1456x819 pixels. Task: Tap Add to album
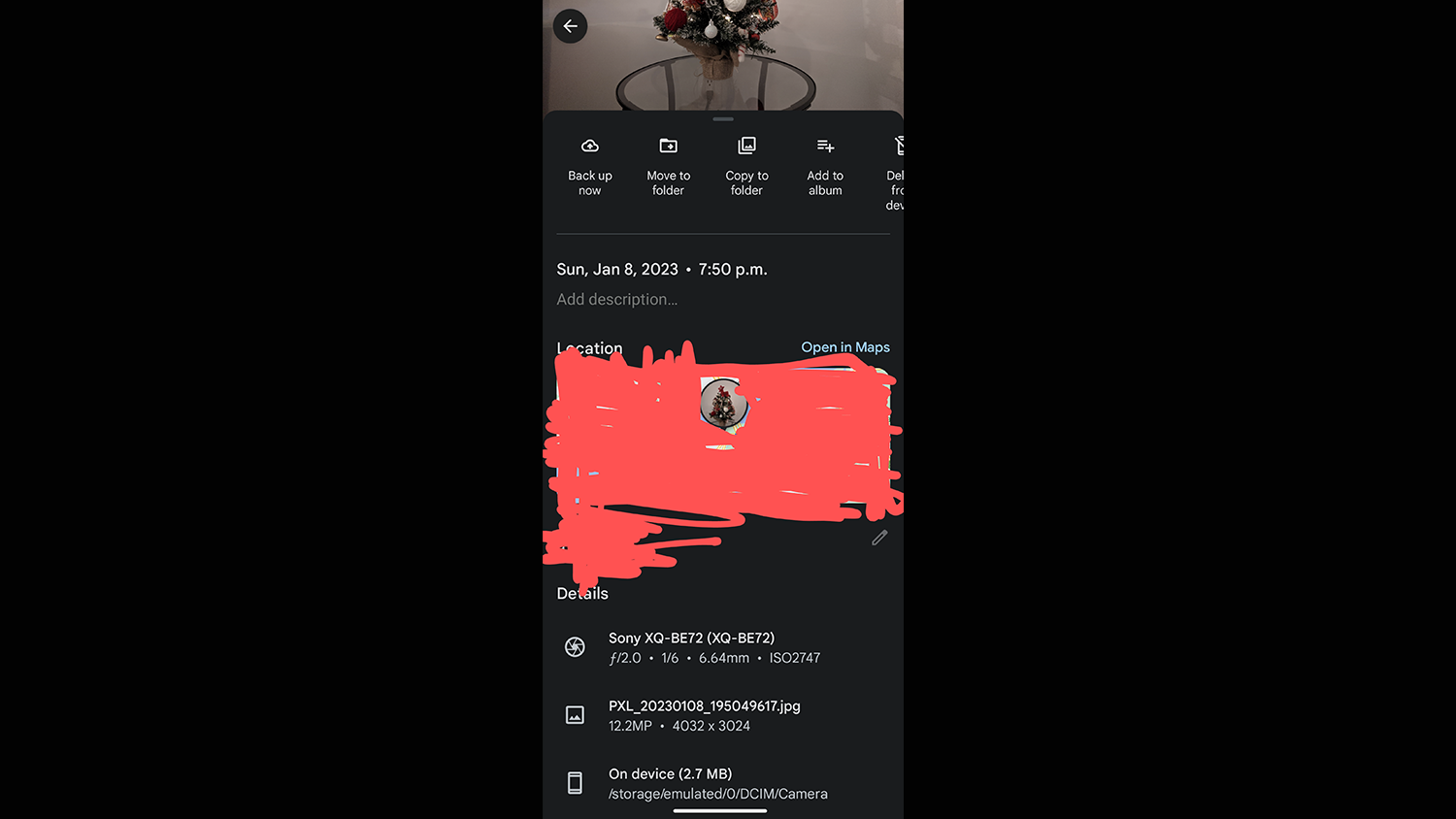825,166
